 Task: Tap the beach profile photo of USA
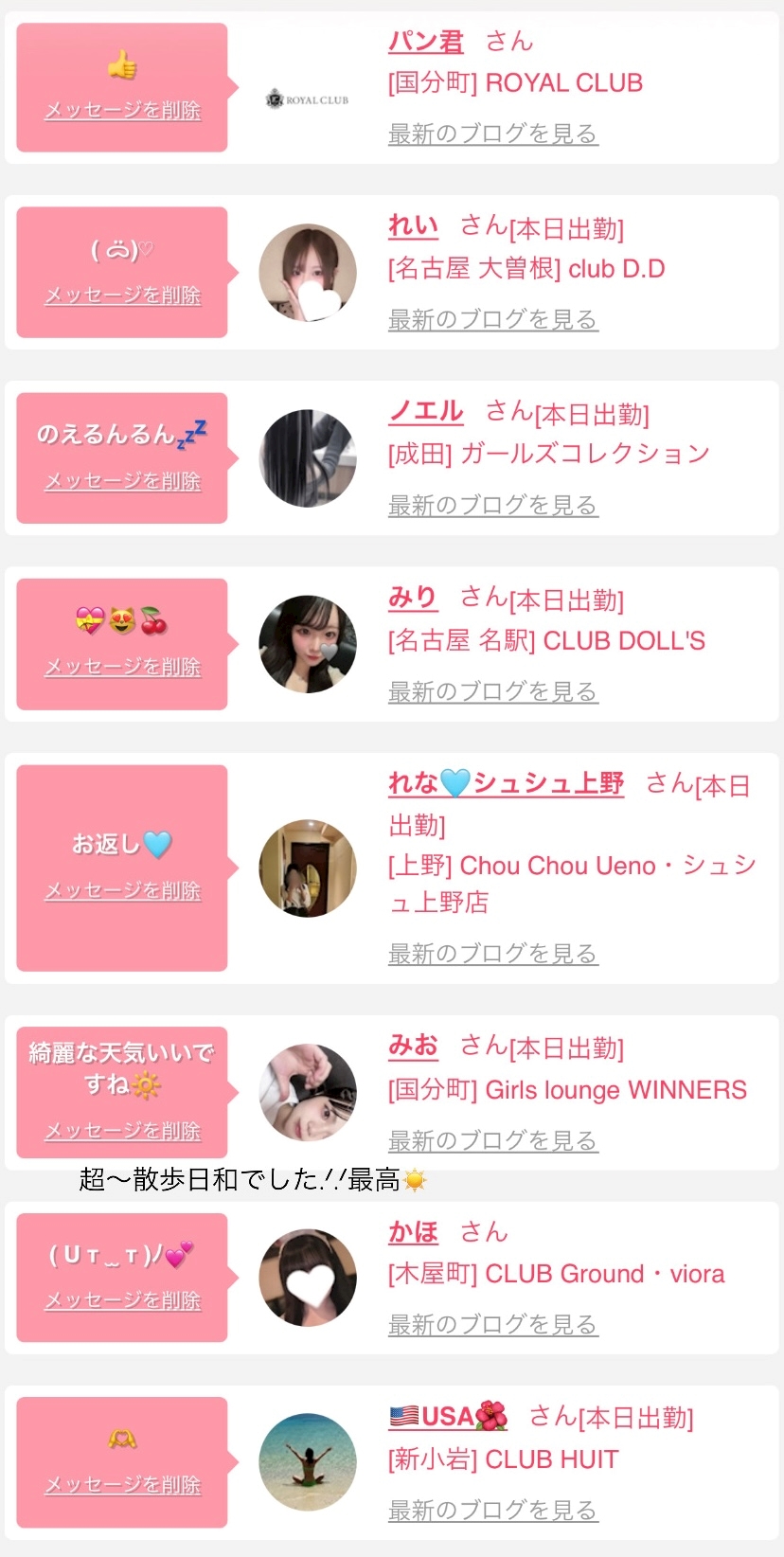click(x=308, y=1462)
